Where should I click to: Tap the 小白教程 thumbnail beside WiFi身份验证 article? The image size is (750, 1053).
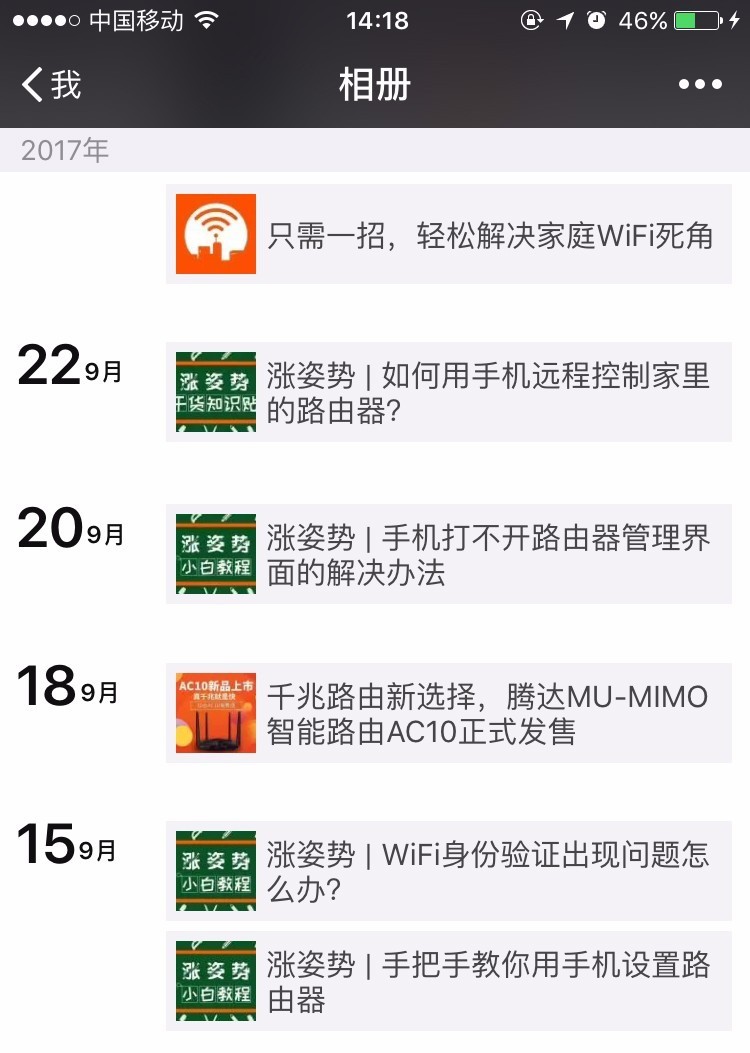(214, 871)
